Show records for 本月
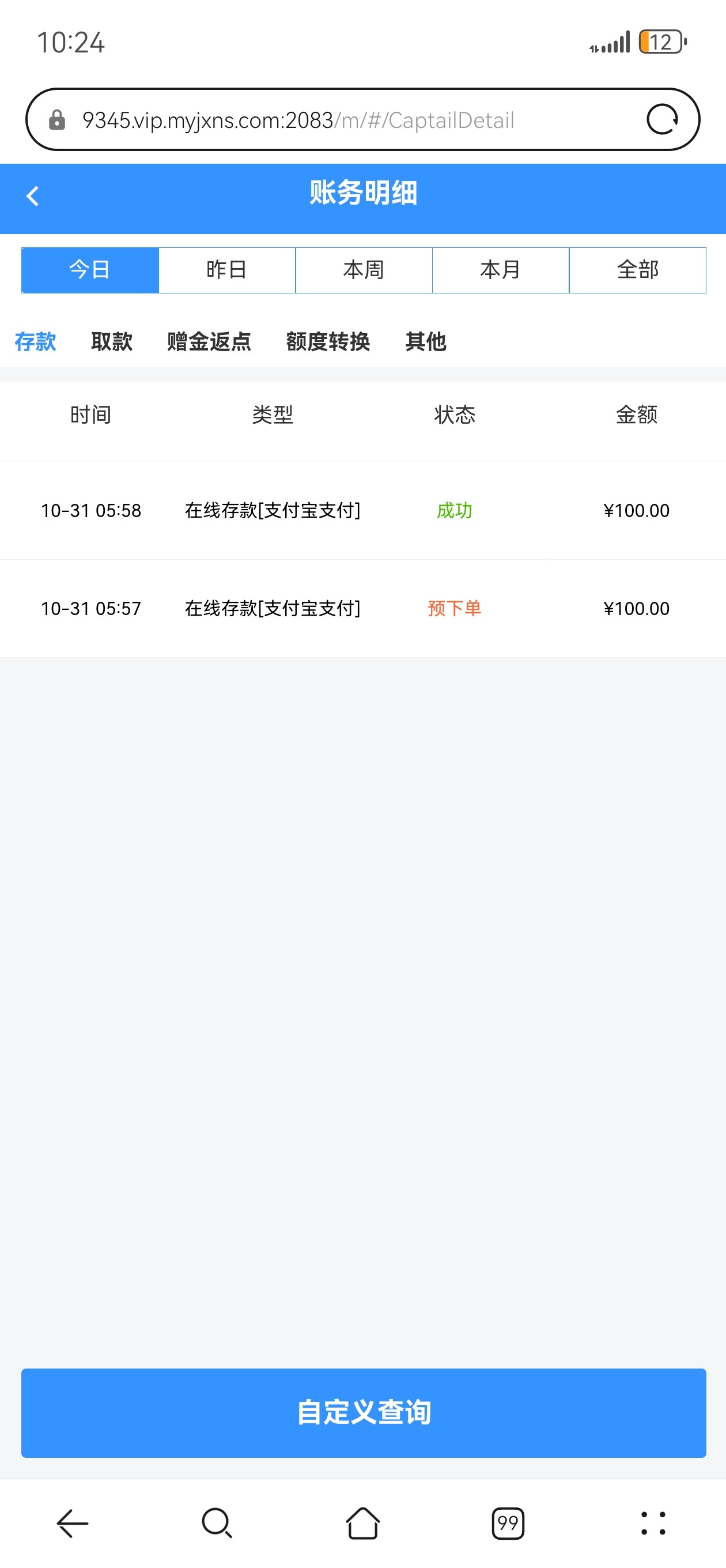This screenshot has height=1568, width=726. (500, 270)
